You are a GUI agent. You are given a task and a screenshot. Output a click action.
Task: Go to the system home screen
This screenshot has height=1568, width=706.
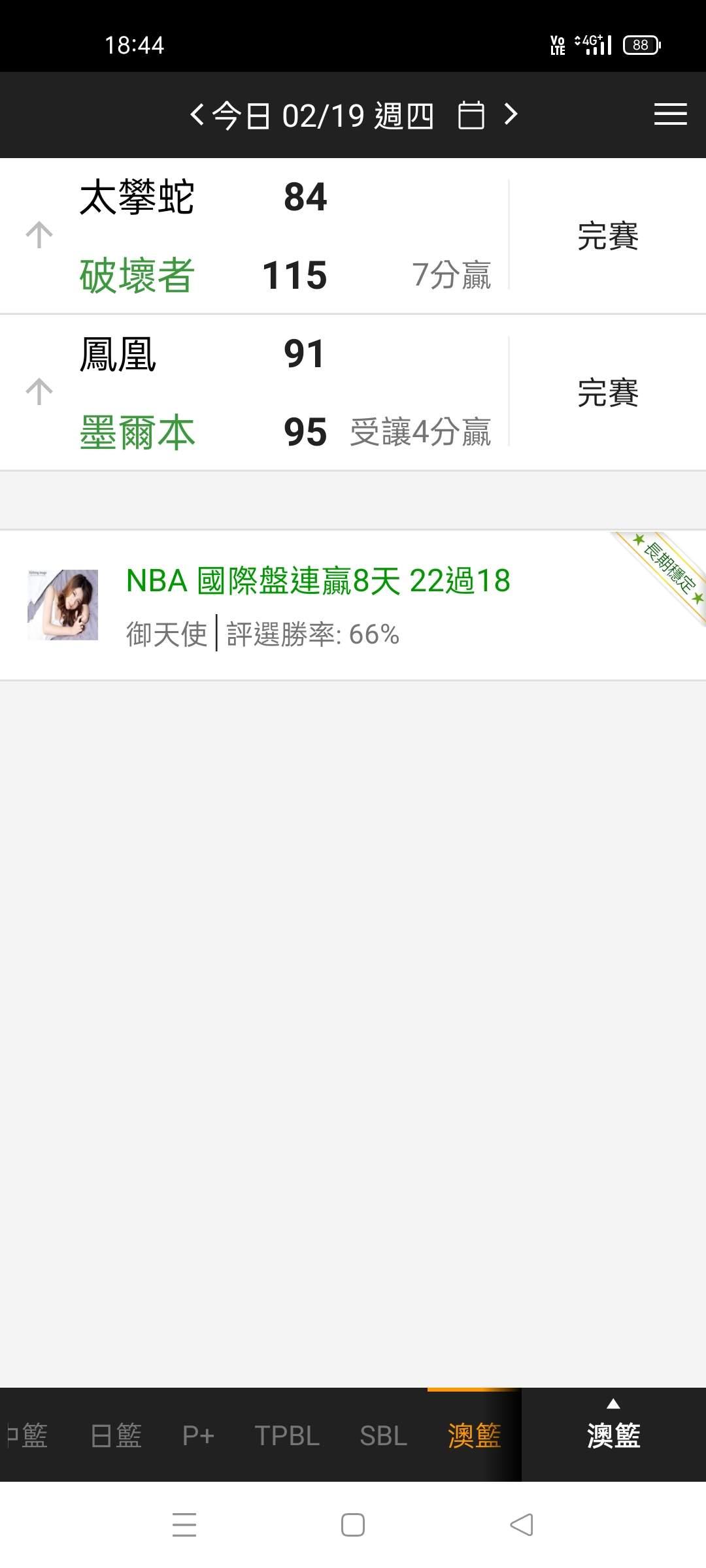pos(353,1526)
